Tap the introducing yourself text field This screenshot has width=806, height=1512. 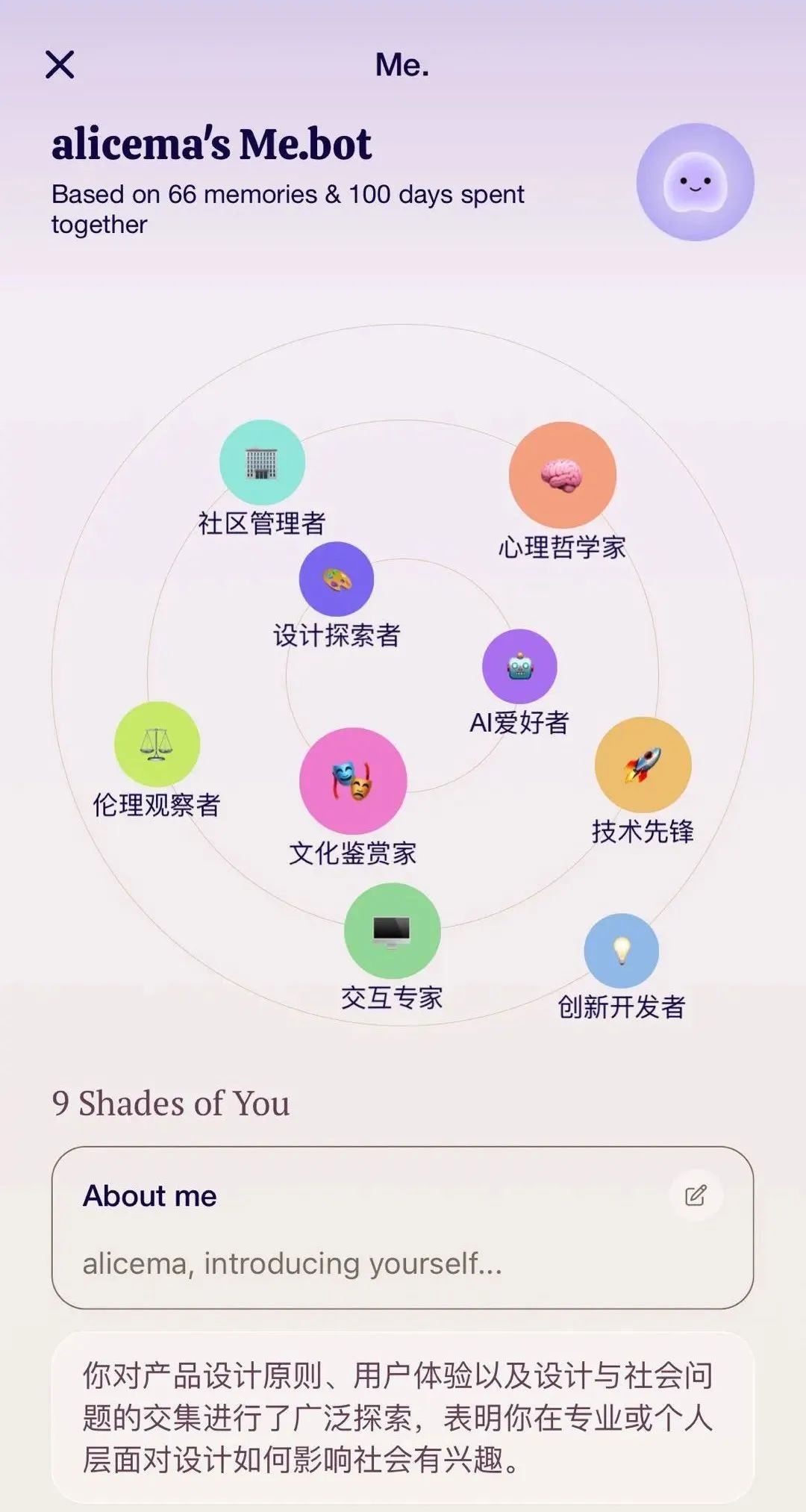pos(293,1263)
